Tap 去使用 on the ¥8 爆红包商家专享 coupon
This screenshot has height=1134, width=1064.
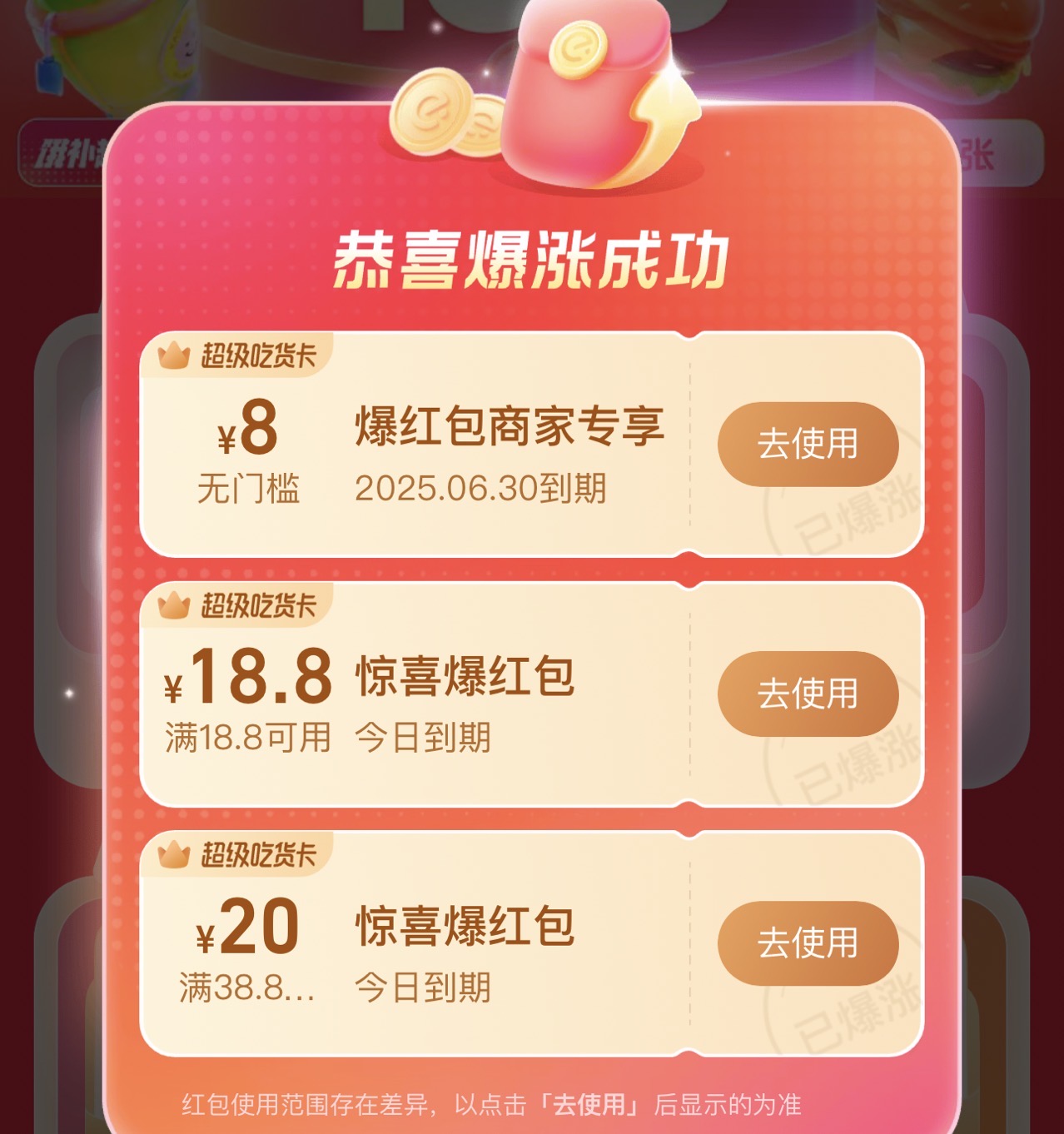(x=808, y=444)
